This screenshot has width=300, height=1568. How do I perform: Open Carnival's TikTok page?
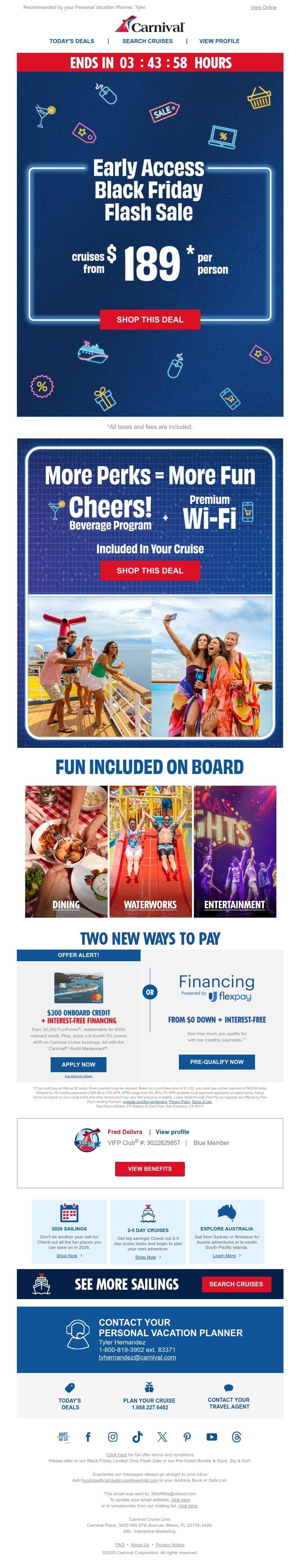tap(138, 1437)
